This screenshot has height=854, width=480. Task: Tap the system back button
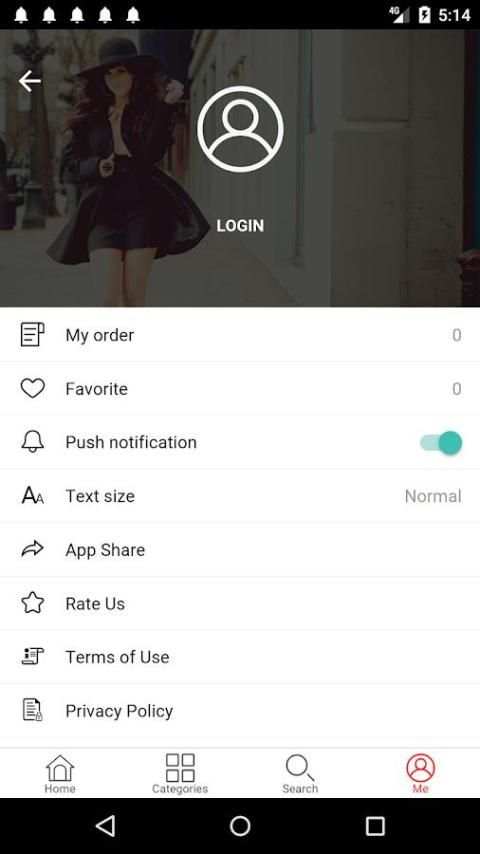point(105,826)
